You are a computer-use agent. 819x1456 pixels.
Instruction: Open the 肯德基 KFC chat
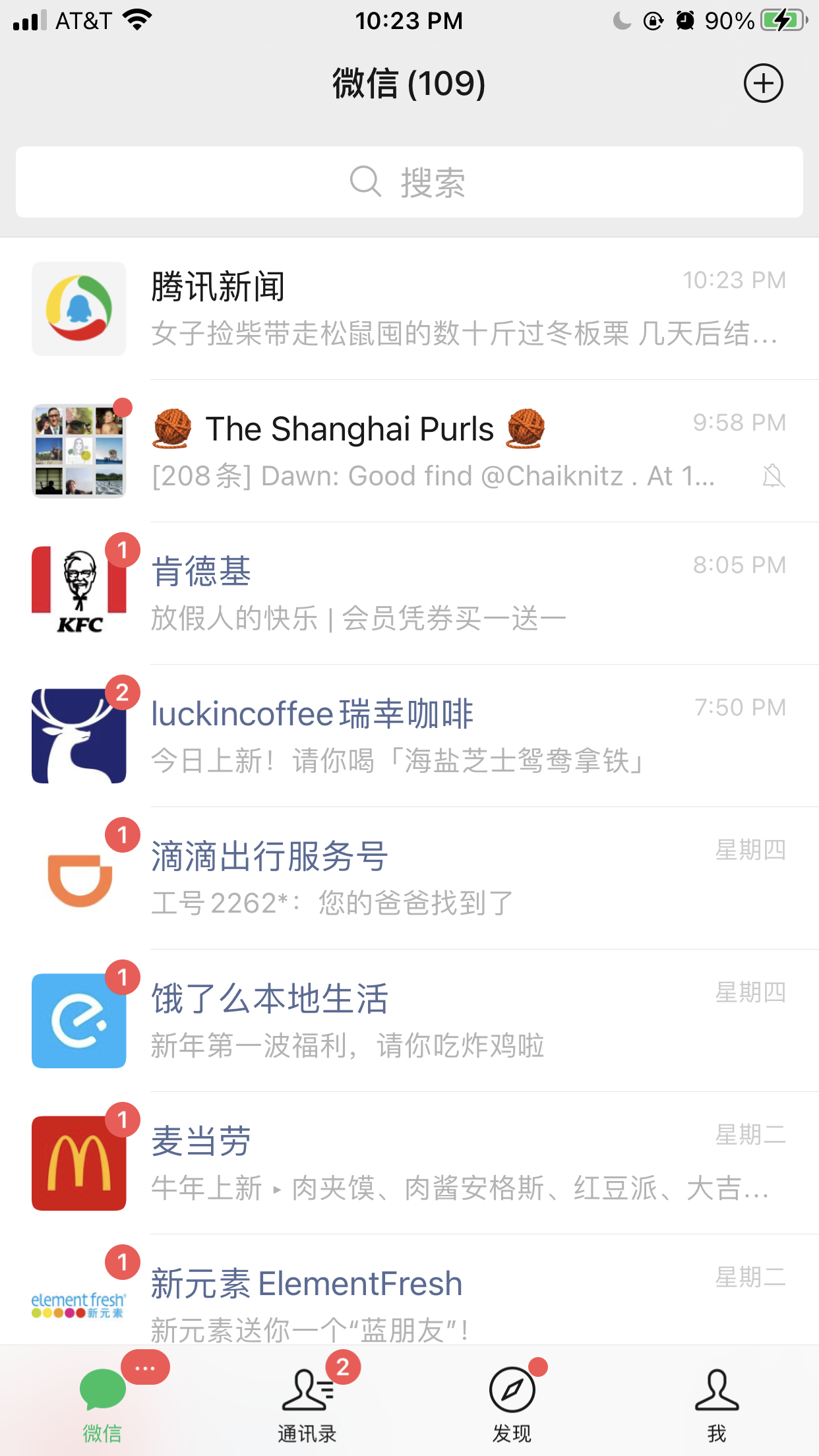[409, 593]
